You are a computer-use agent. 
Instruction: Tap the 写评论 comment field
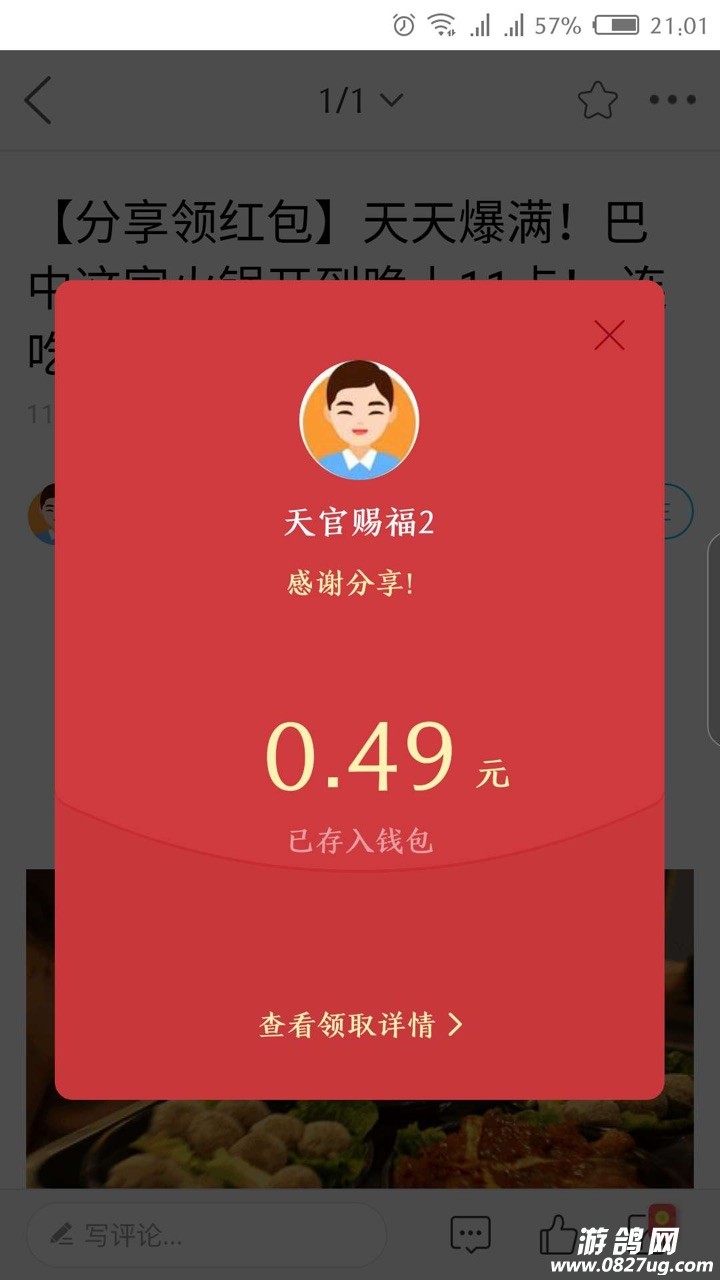[x=205, y=1235]
